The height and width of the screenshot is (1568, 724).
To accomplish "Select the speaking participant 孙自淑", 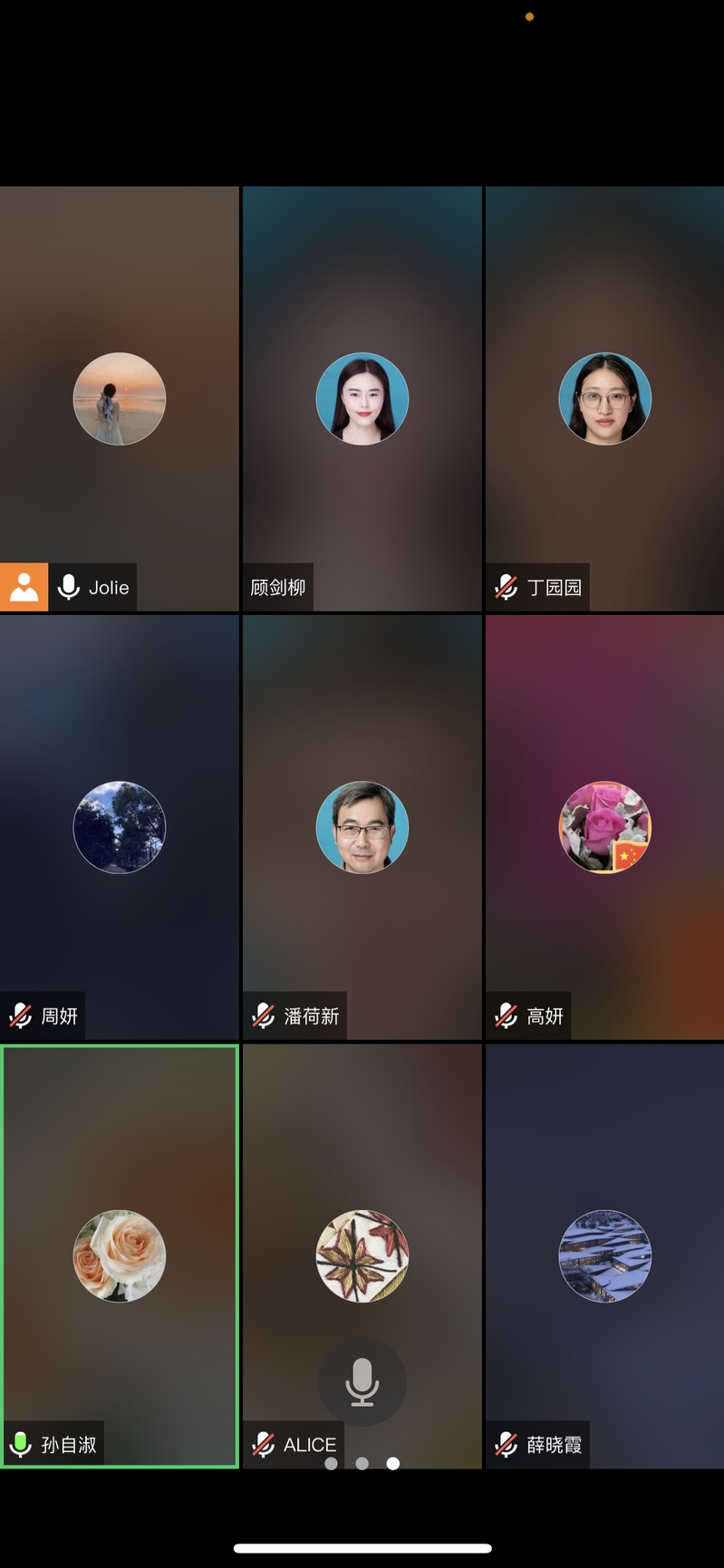I will 119,1255.
